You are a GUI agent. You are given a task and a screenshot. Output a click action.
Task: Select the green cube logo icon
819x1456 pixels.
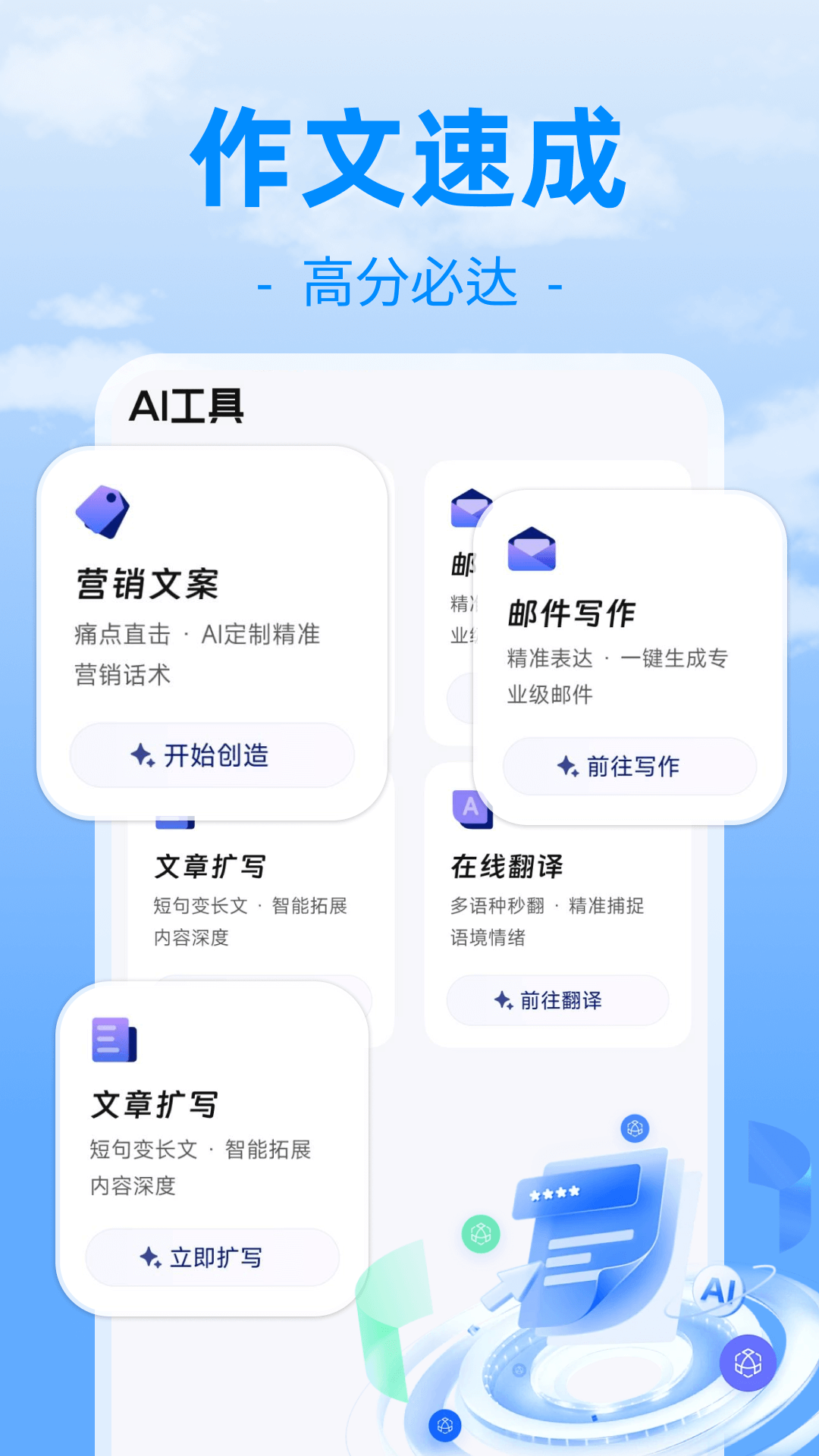pyautogui.click(x=481, y=1232)
